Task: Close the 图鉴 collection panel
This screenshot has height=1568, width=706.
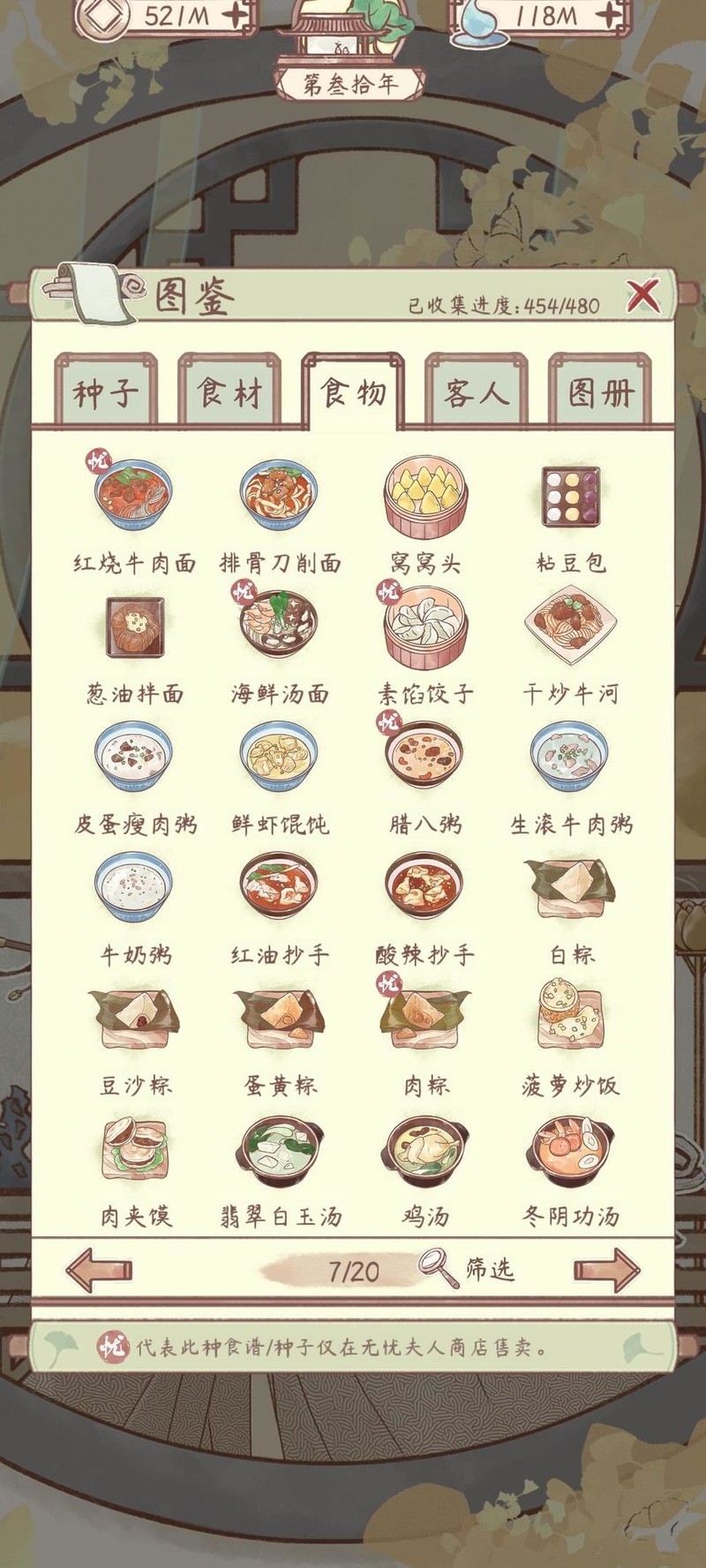Action: (x=642, y=296)
